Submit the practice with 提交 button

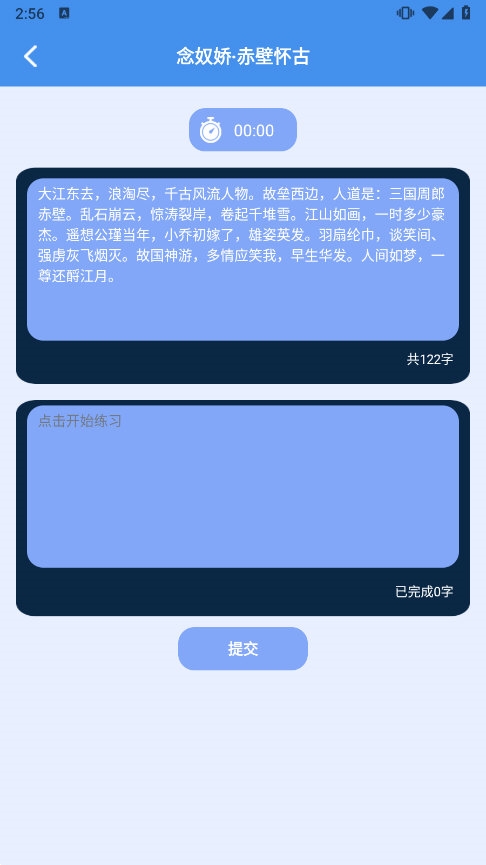(x=243, y=649)
